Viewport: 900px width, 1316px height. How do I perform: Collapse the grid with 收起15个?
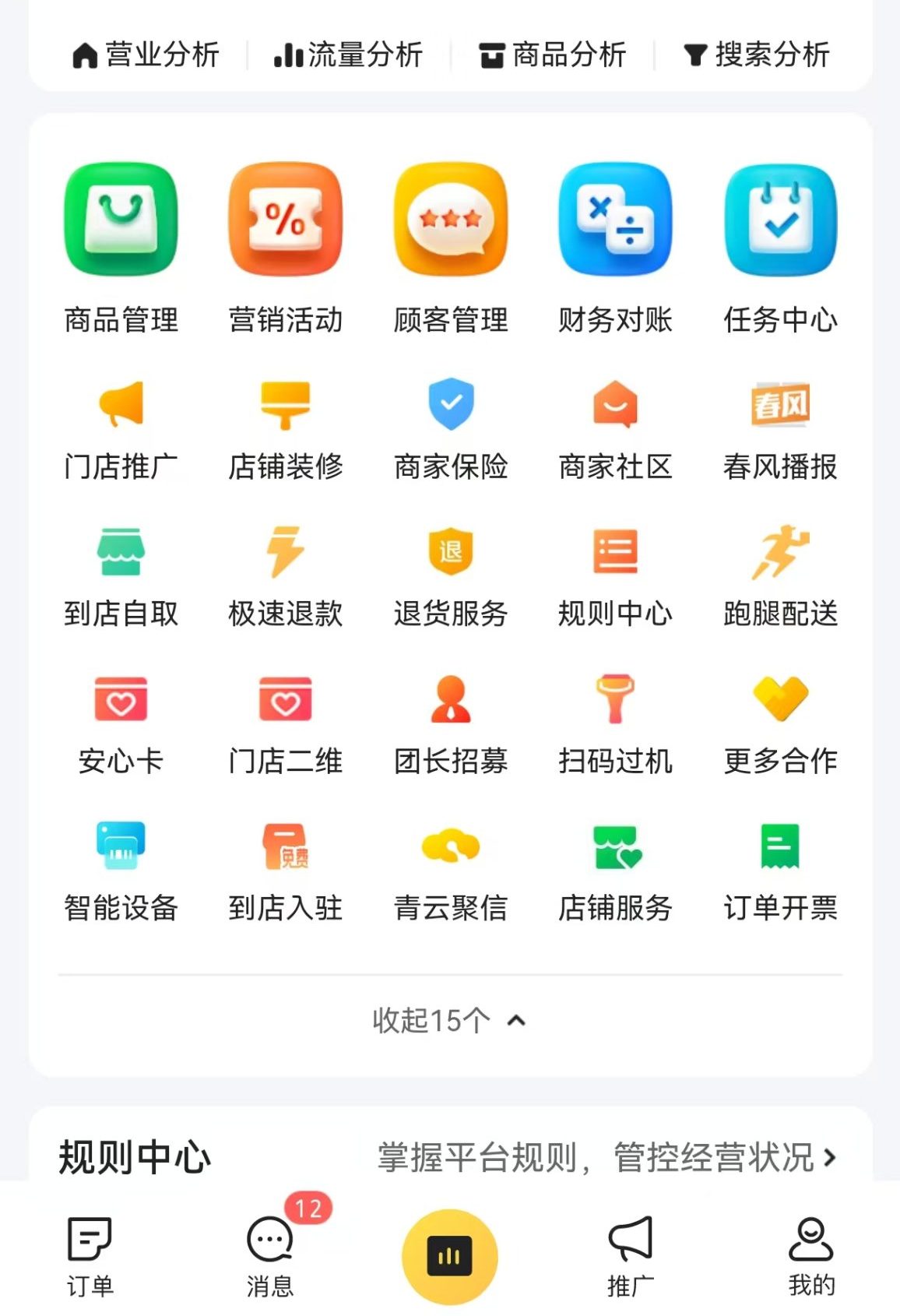tap(449, 1020)
